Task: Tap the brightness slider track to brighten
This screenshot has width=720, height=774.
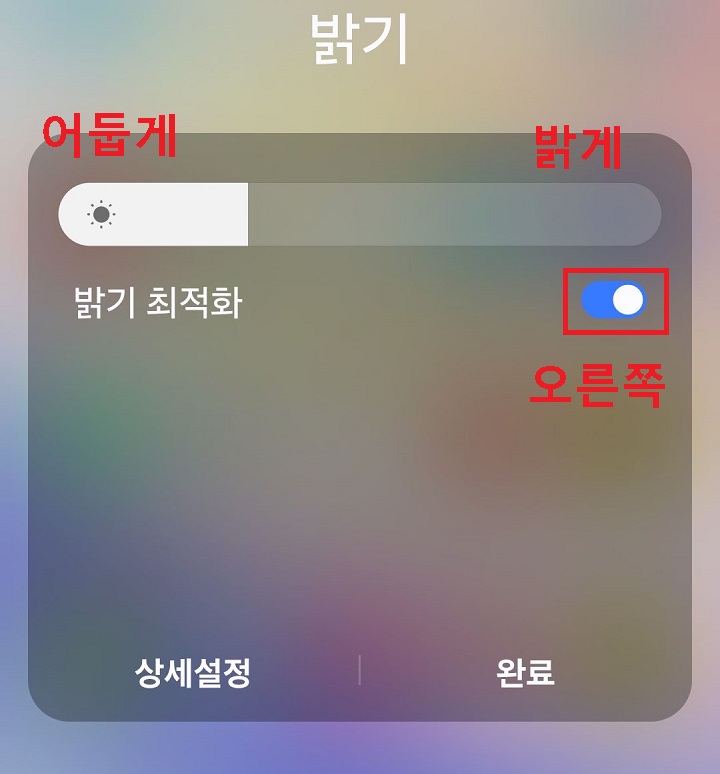Action: pos(450,213)
